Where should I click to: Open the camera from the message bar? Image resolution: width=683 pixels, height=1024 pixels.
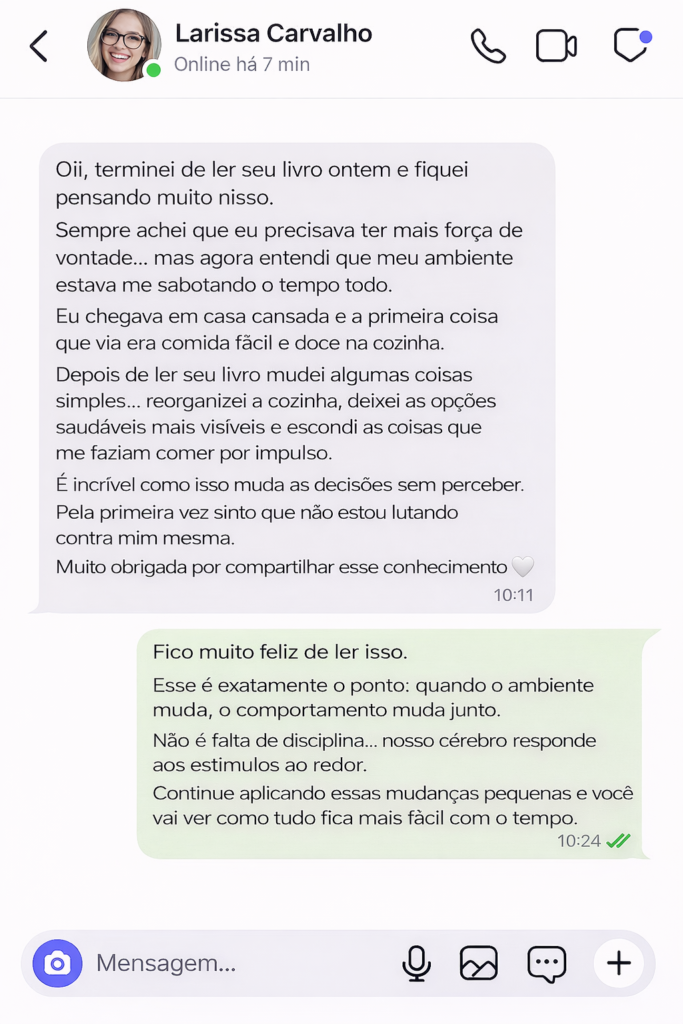pos(57,963)
